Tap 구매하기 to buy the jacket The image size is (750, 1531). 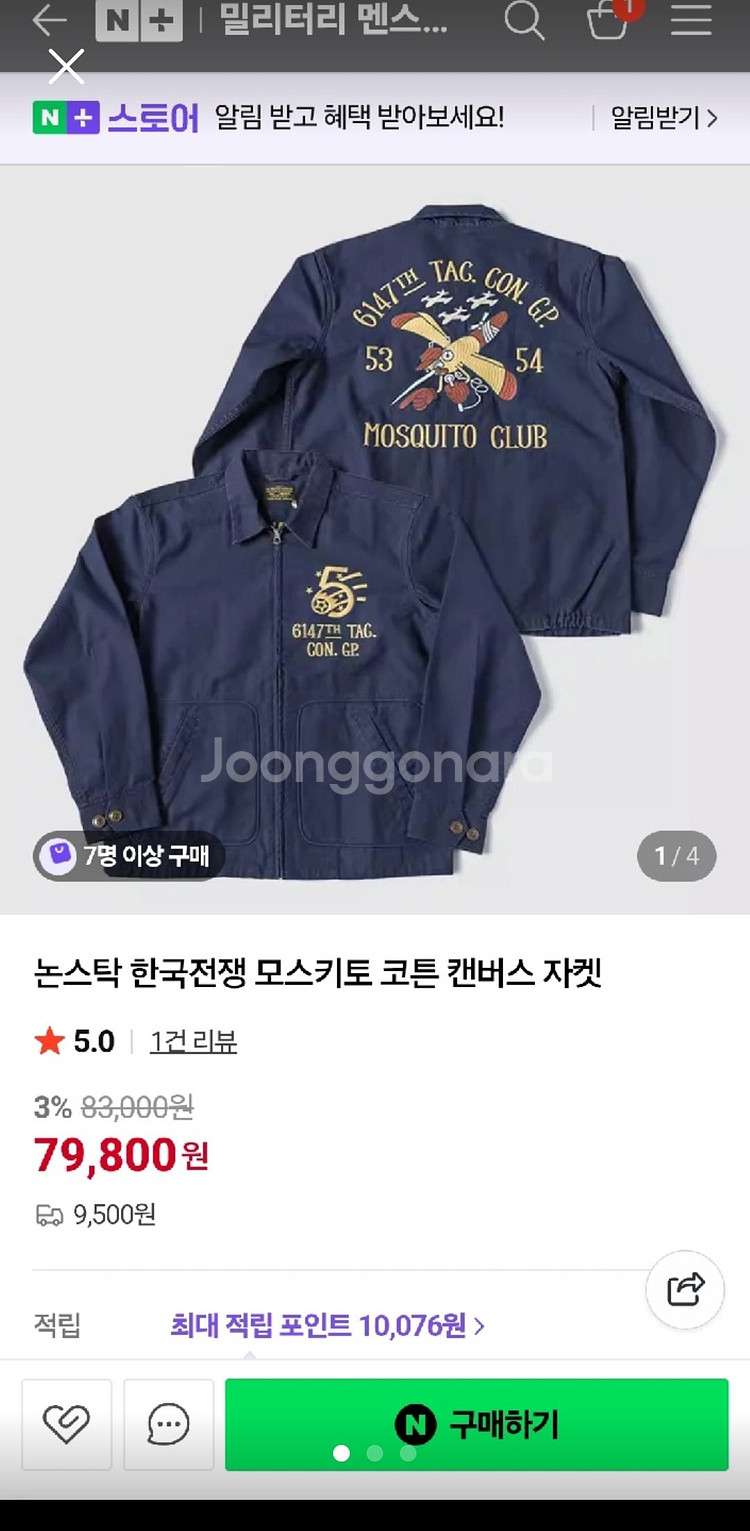[x=477, y=1424]
